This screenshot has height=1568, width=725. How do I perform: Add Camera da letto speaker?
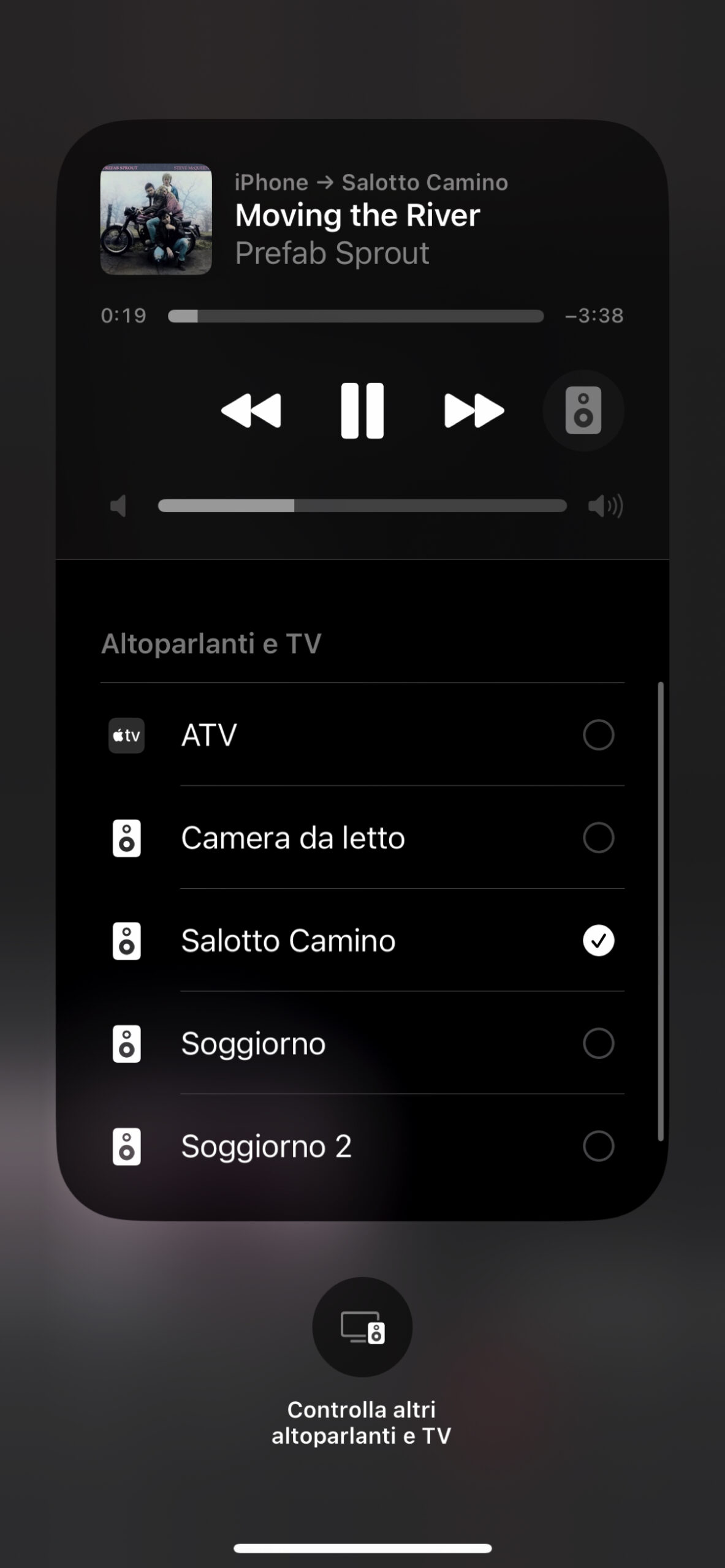(x=598, y=838)
